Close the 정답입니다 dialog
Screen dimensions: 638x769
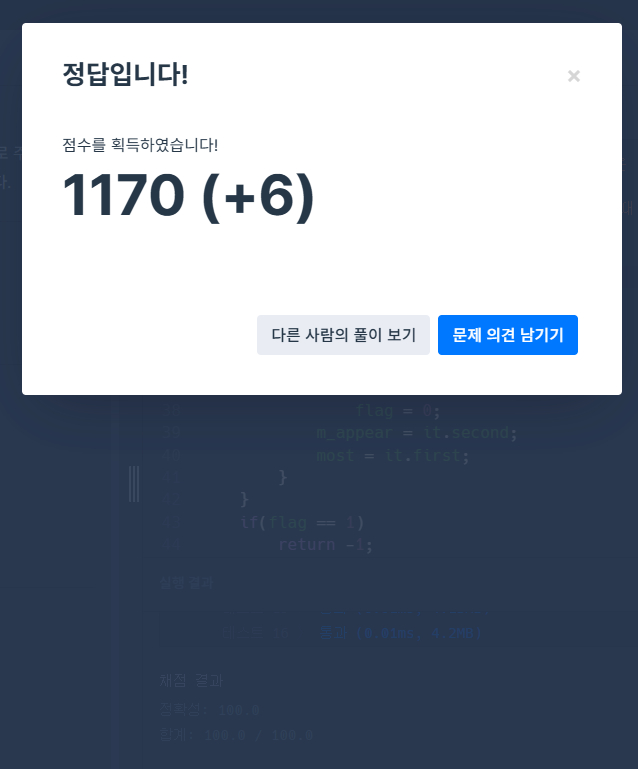coord(573,76)
